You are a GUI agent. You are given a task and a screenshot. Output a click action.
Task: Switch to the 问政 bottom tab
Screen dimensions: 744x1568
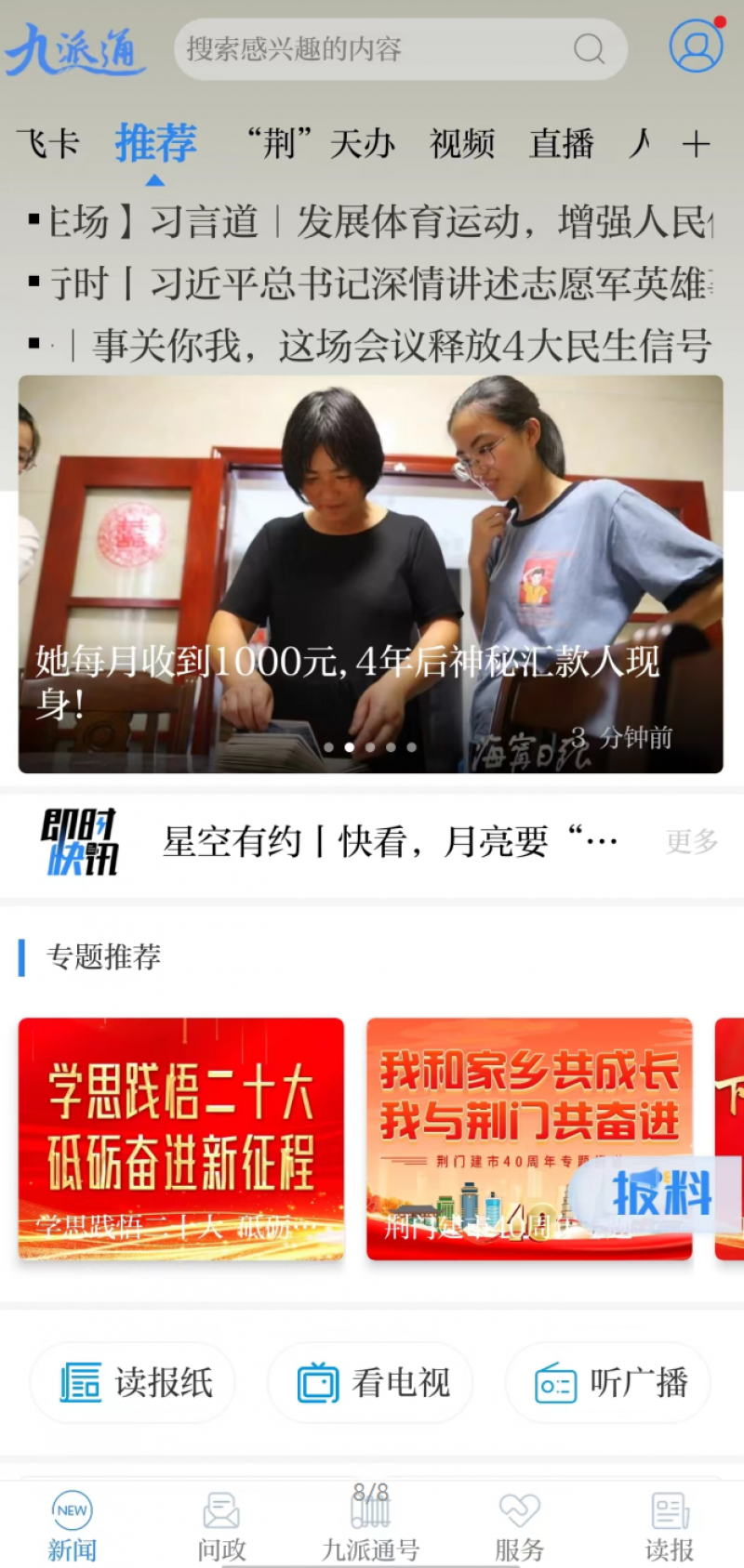[221, 1526]
